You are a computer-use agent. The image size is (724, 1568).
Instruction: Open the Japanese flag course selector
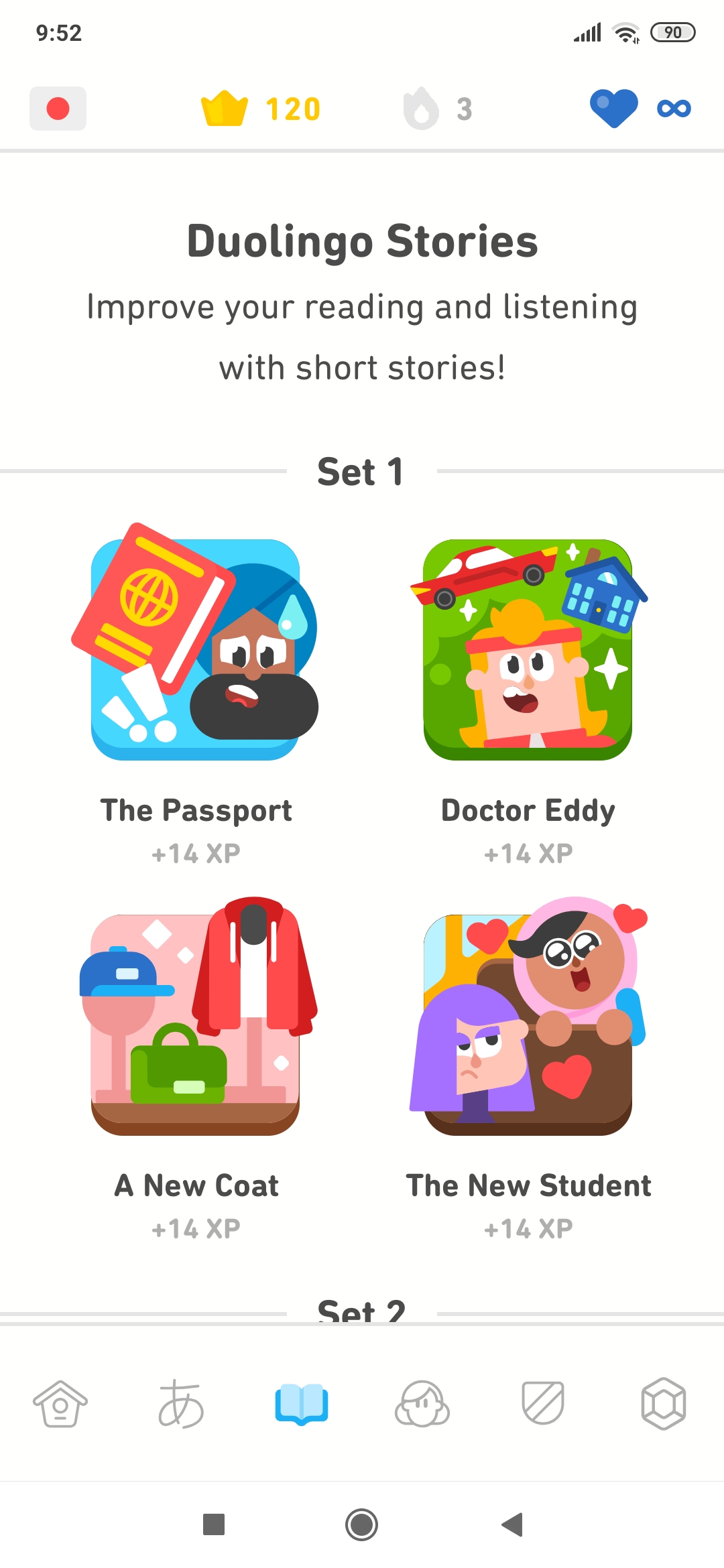pyautogui.click(x=58, y=108)
